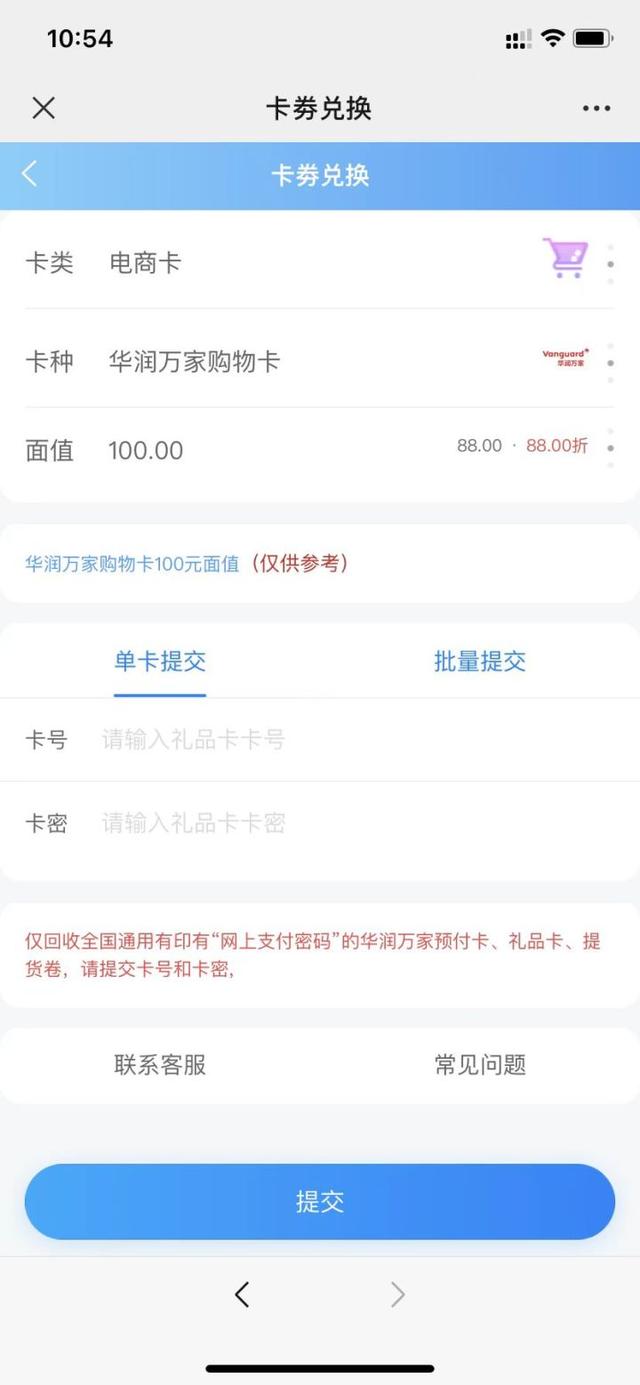Change the 卡种 华润万家购物卡 selection
The image size is (640, 1385).
point(320,361)
